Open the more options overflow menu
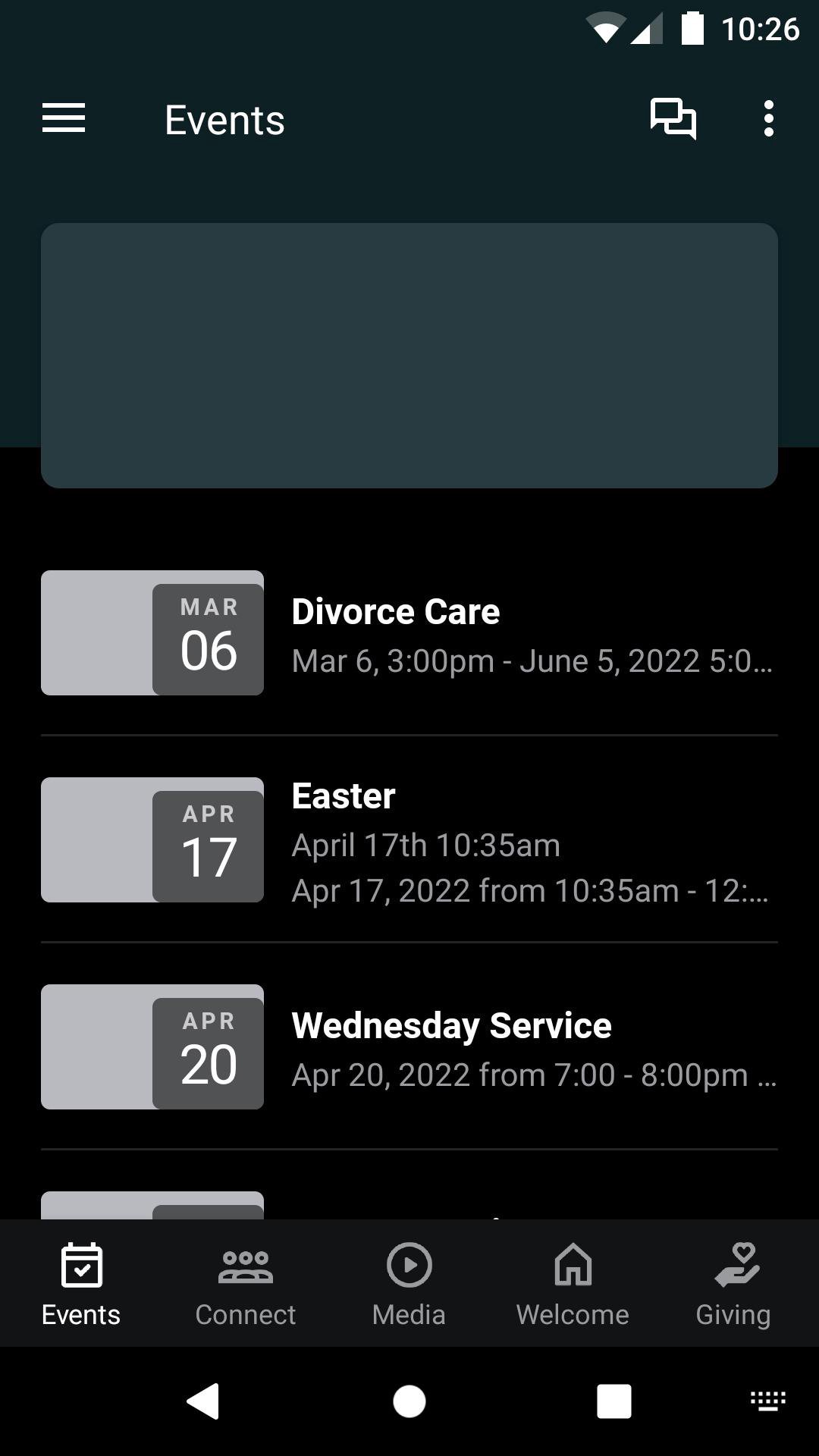 pos(768,119)
